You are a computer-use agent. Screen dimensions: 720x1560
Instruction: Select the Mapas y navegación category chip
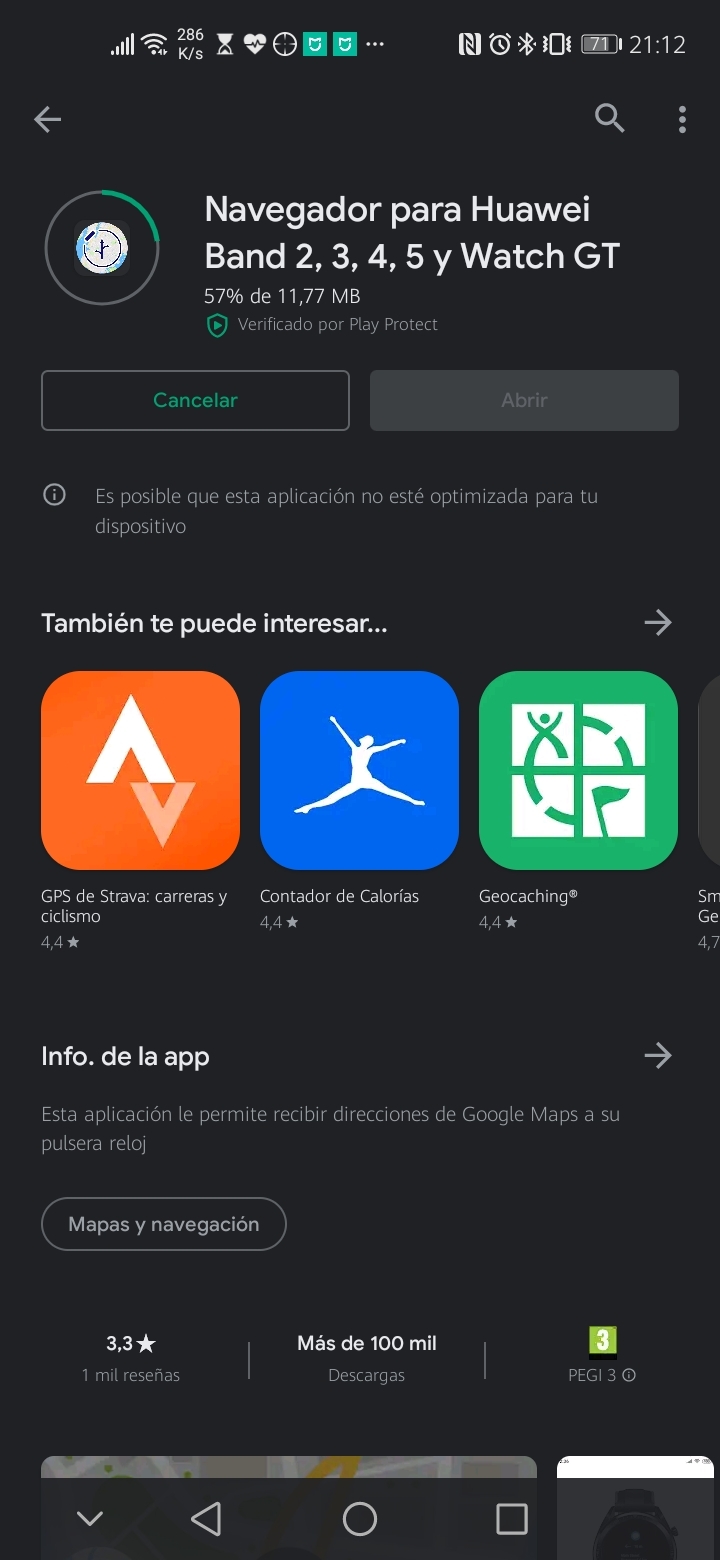tap(163, 1224)
